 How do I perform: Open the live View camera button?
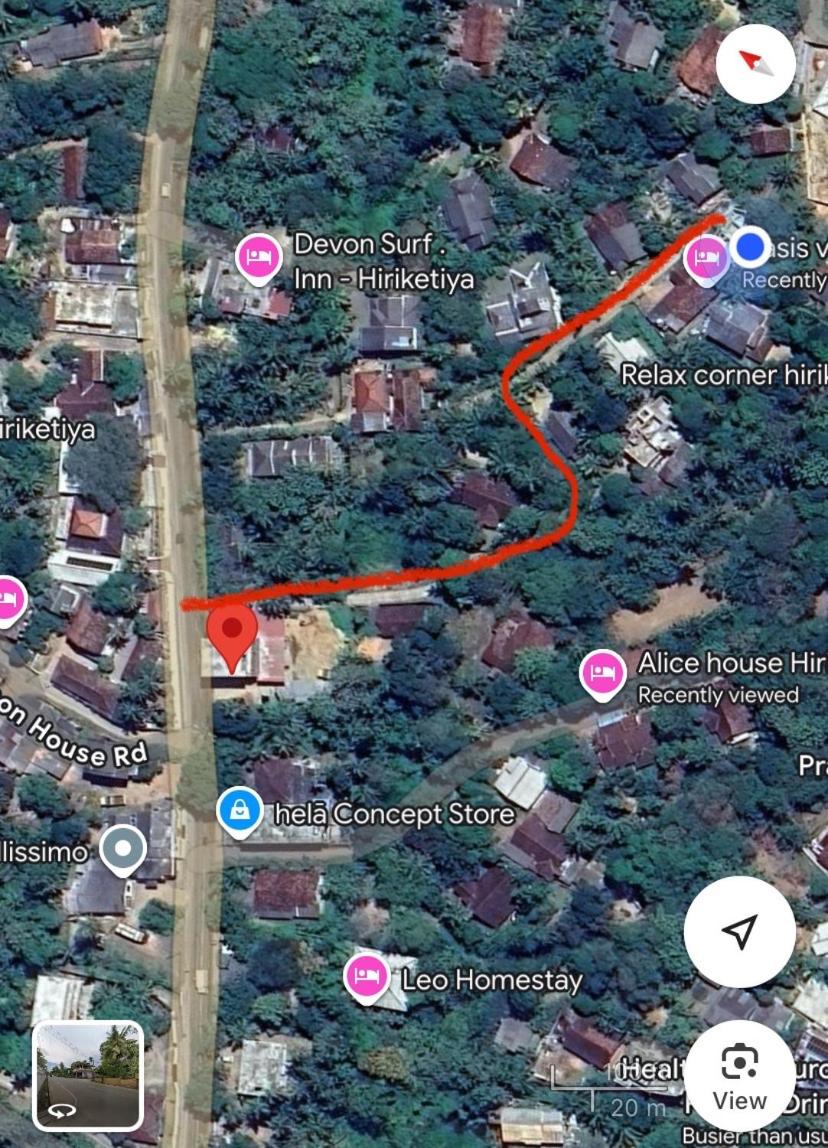click(x=740, y=1076)
